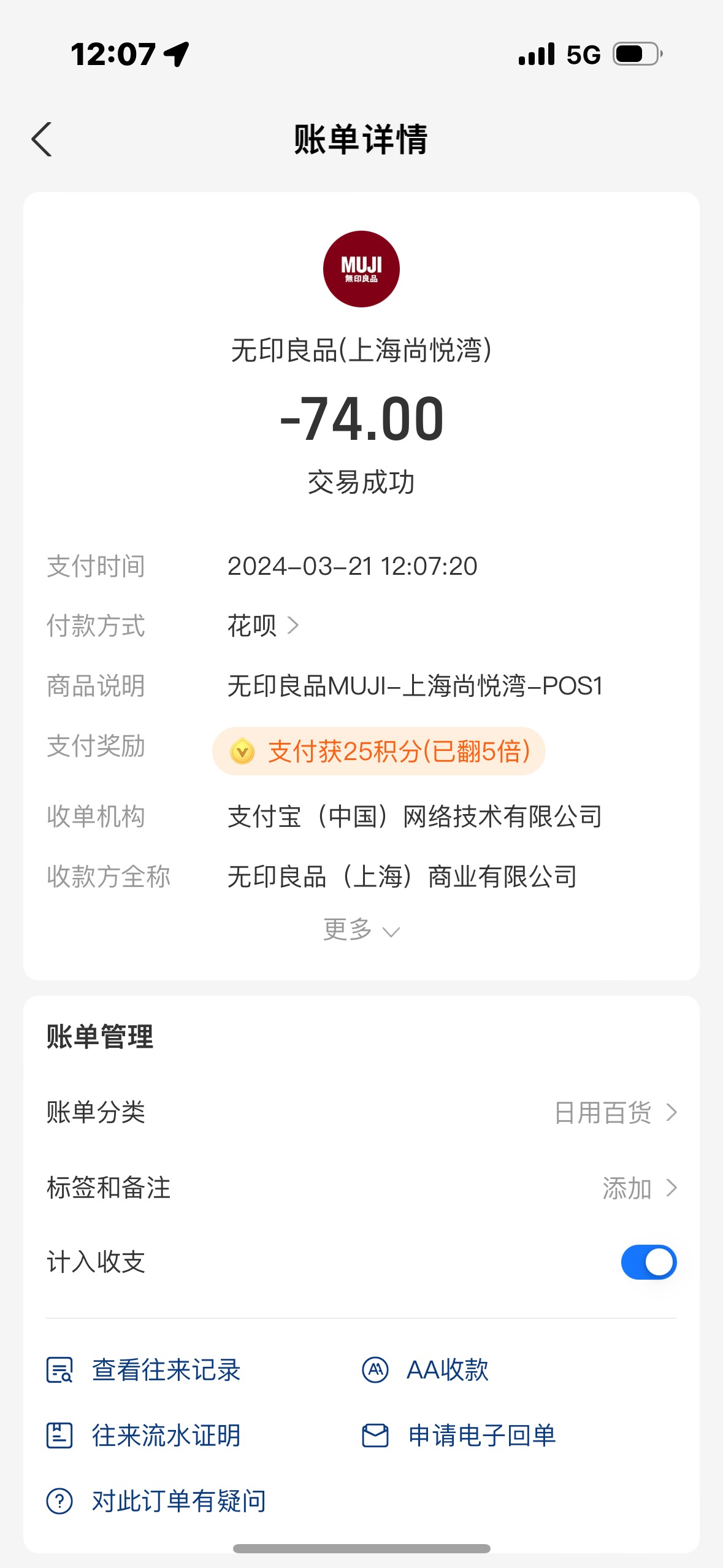This screenshot has height=1568, width=723.
Task: Tap 对此订单有疑问 for help
Action: click(x=156, y=1501)
